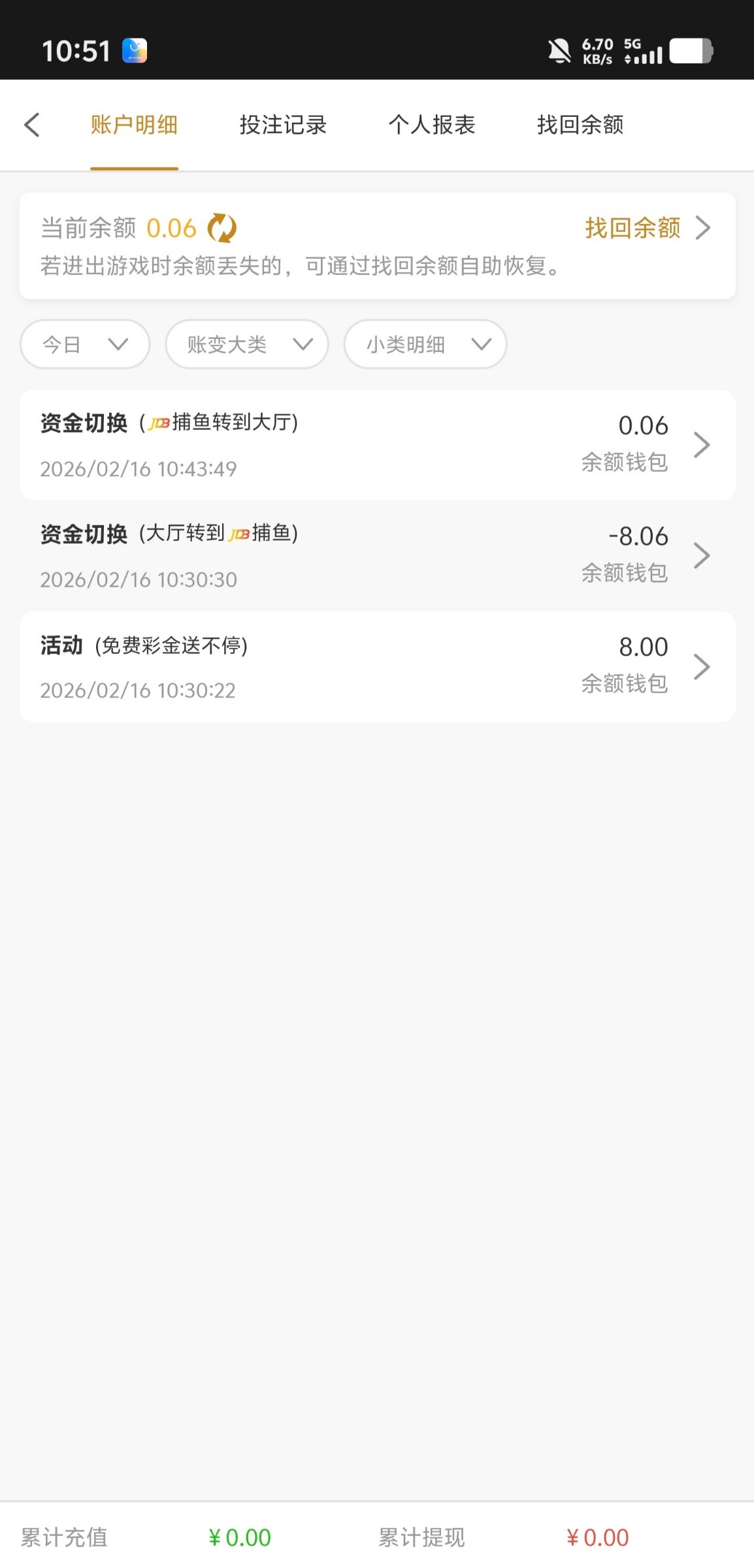The image size is (754, 1568).
Task: Refresh the current balance 0.06
Action: (x=222, y=228)
